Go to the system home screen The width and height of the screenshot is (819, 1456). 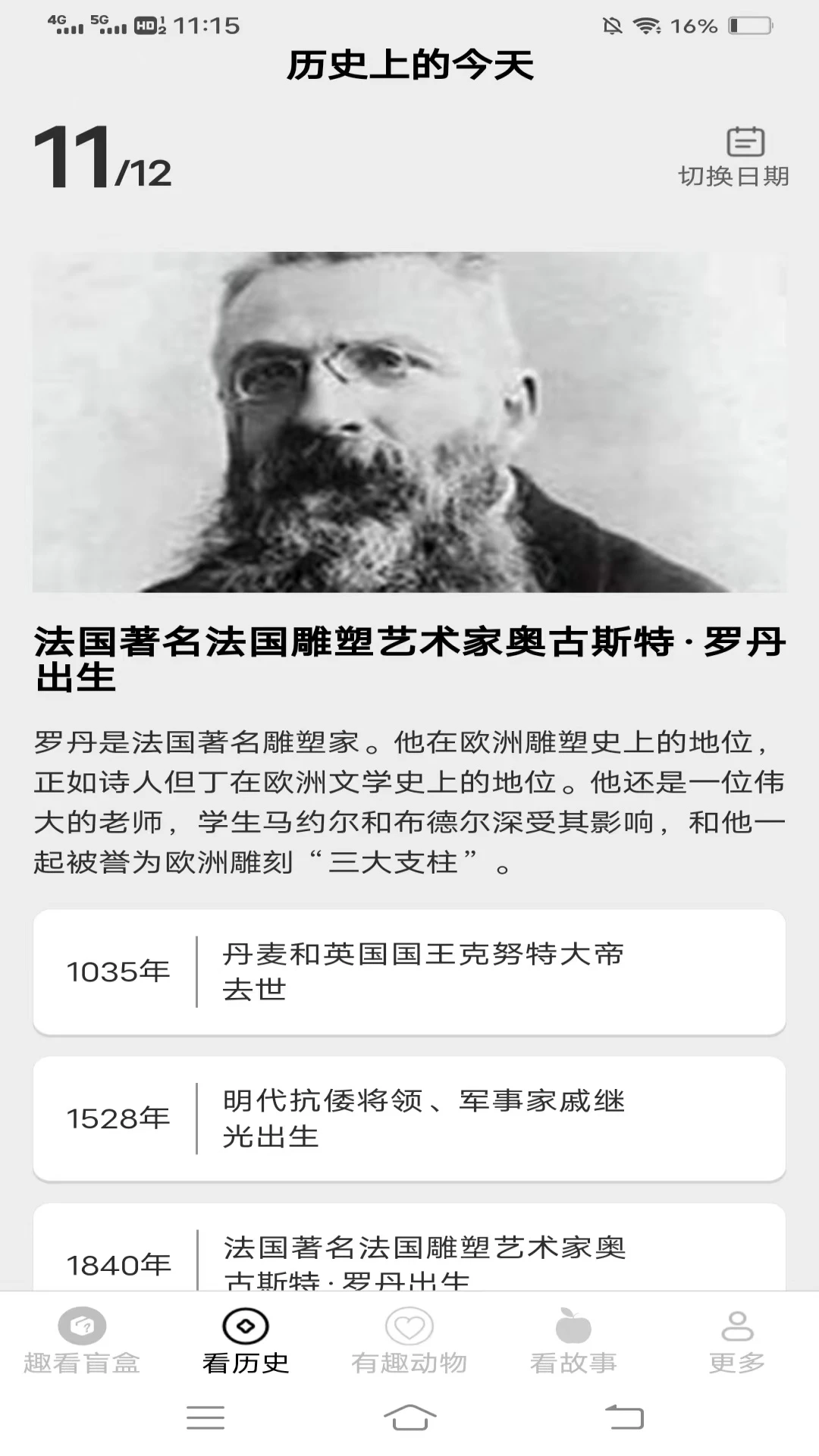[x=409, y=1417]
